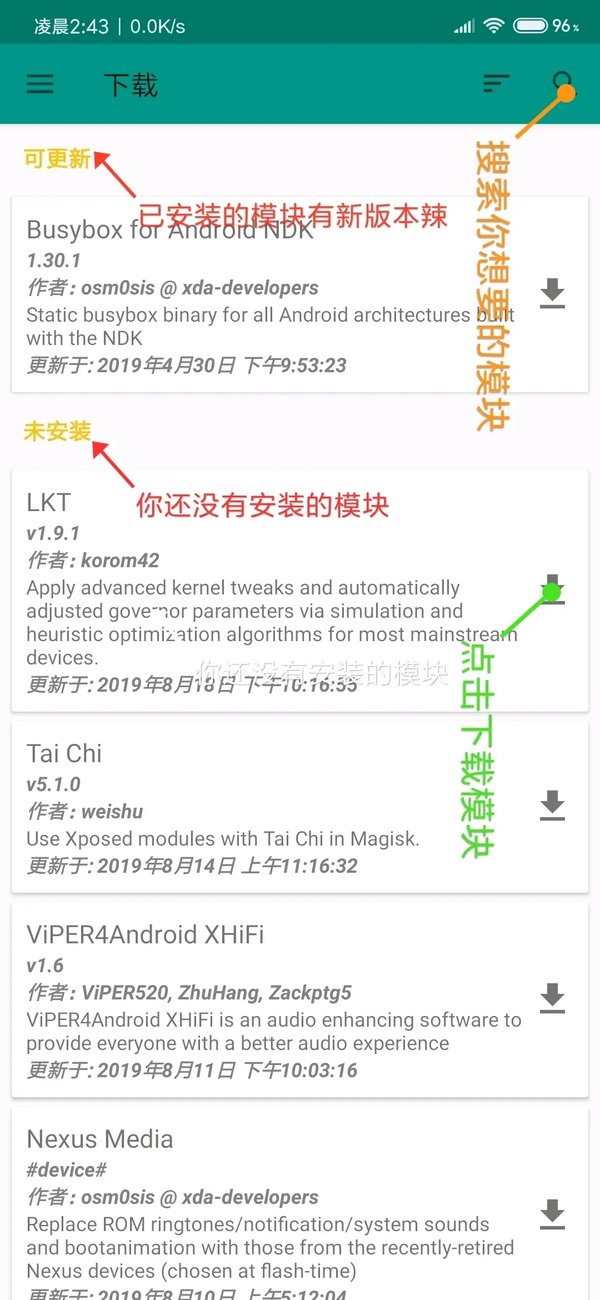Download the LKT module

point(552,590)
